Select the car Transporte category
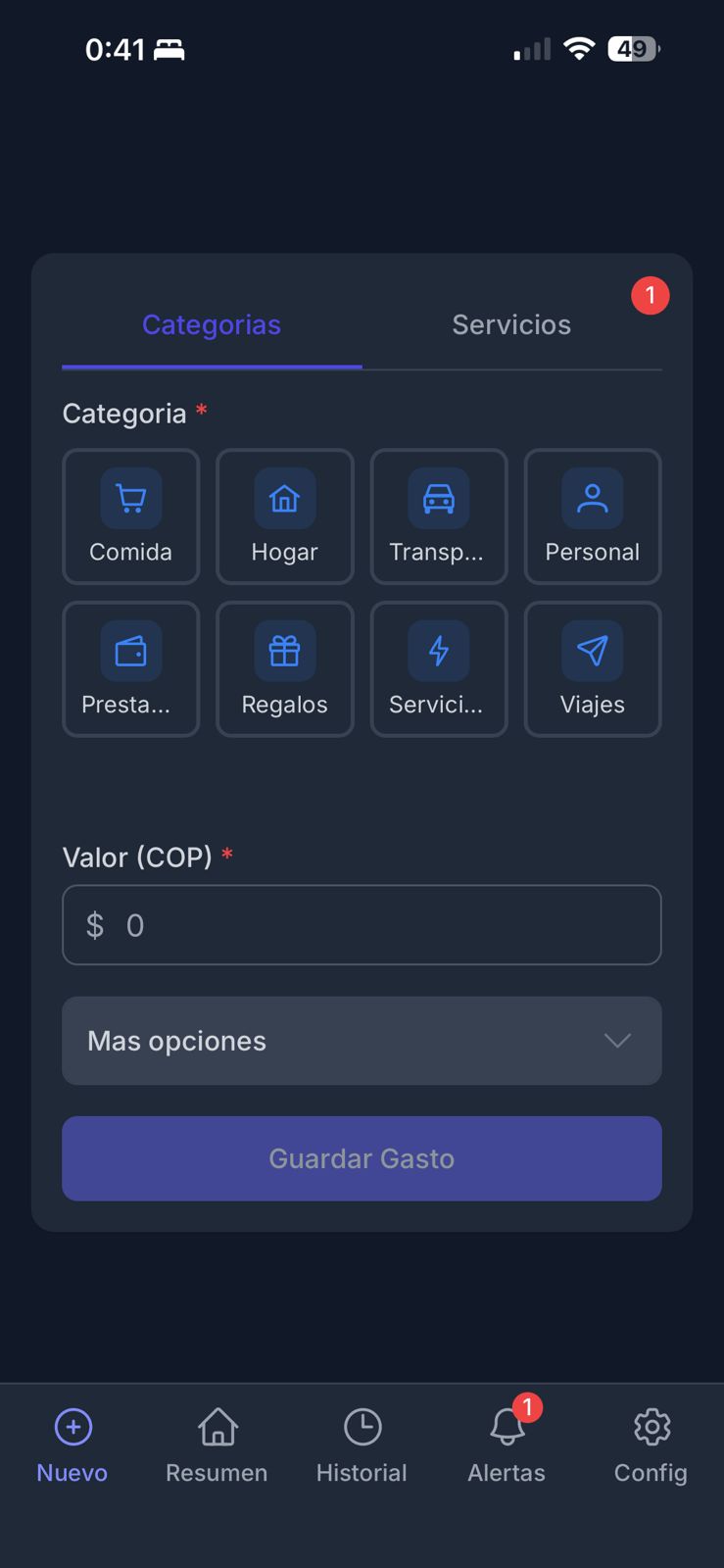 (x=438, y=516)
